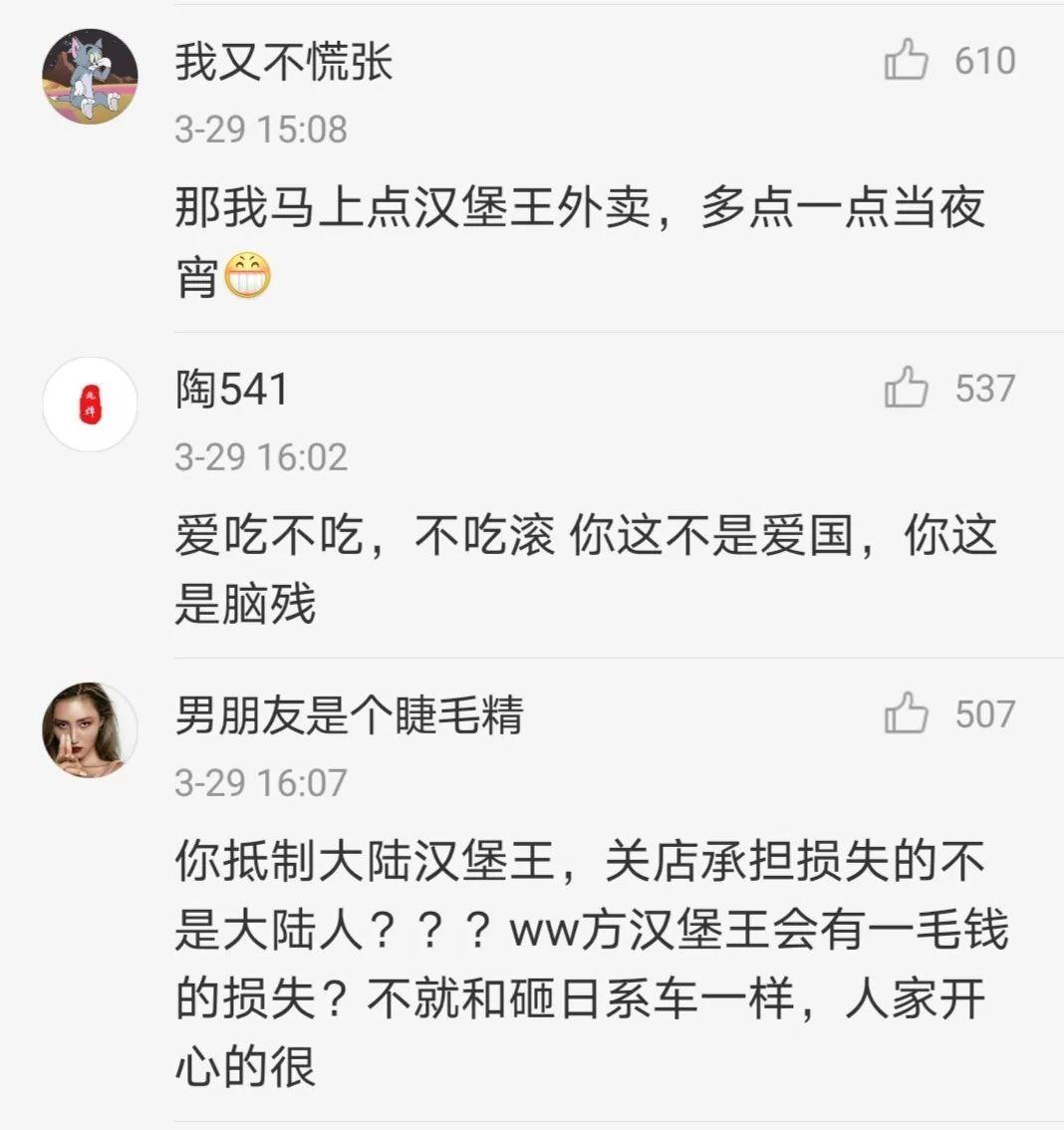The height and width of the screenshot is (1130, 1064).
Task: Click the thumbs-up icon next to 610
Action: point(908,61)
